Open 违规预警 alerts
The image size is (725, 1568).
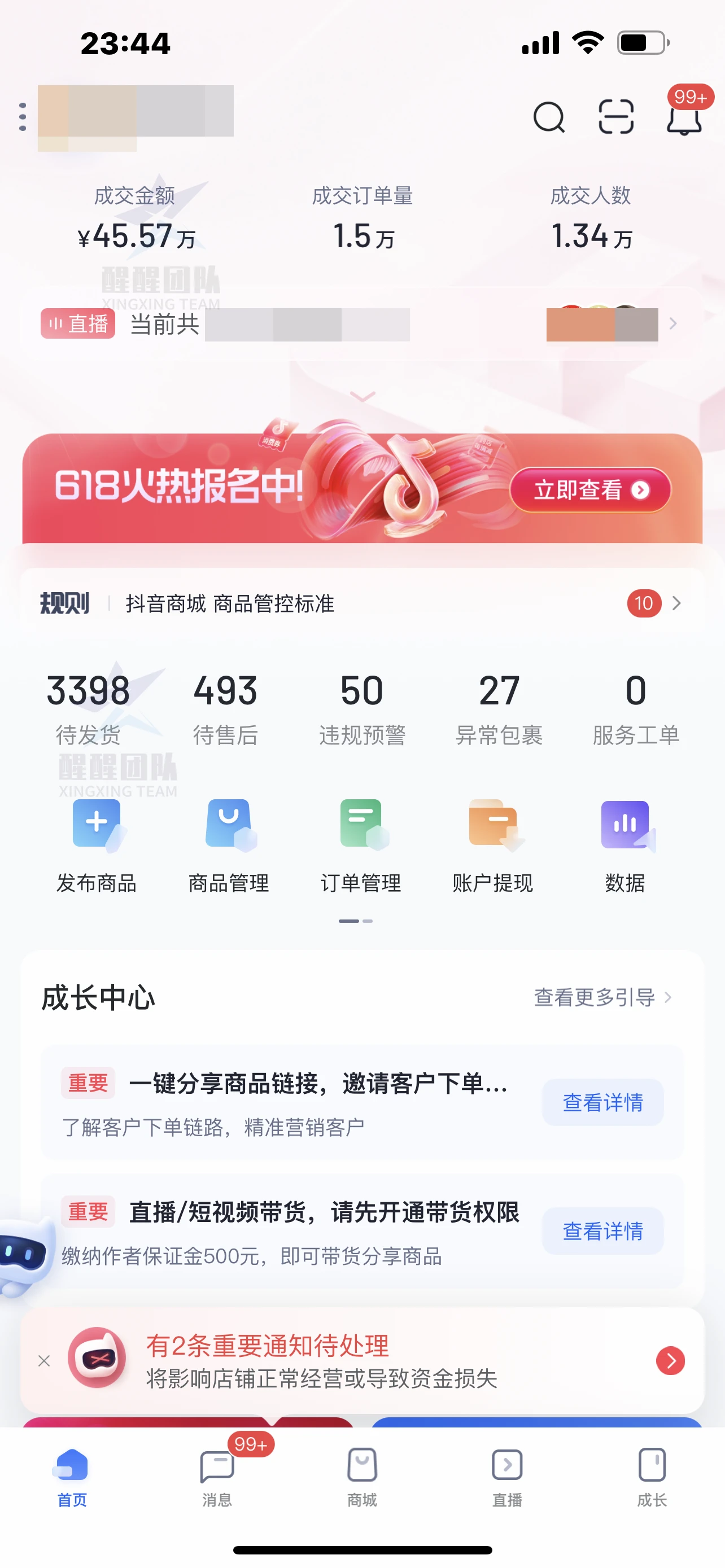(x=362, y=709)
